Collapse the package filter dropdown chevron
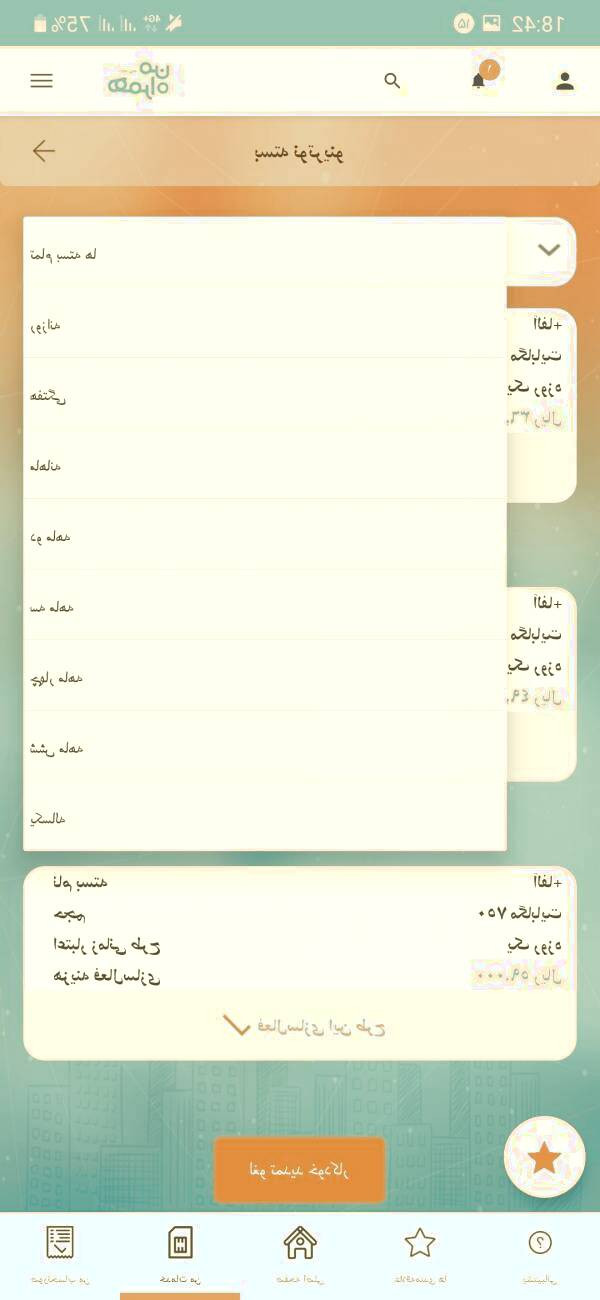Image resolution: width=600 pixels, height=1300 pixels. 548,250
